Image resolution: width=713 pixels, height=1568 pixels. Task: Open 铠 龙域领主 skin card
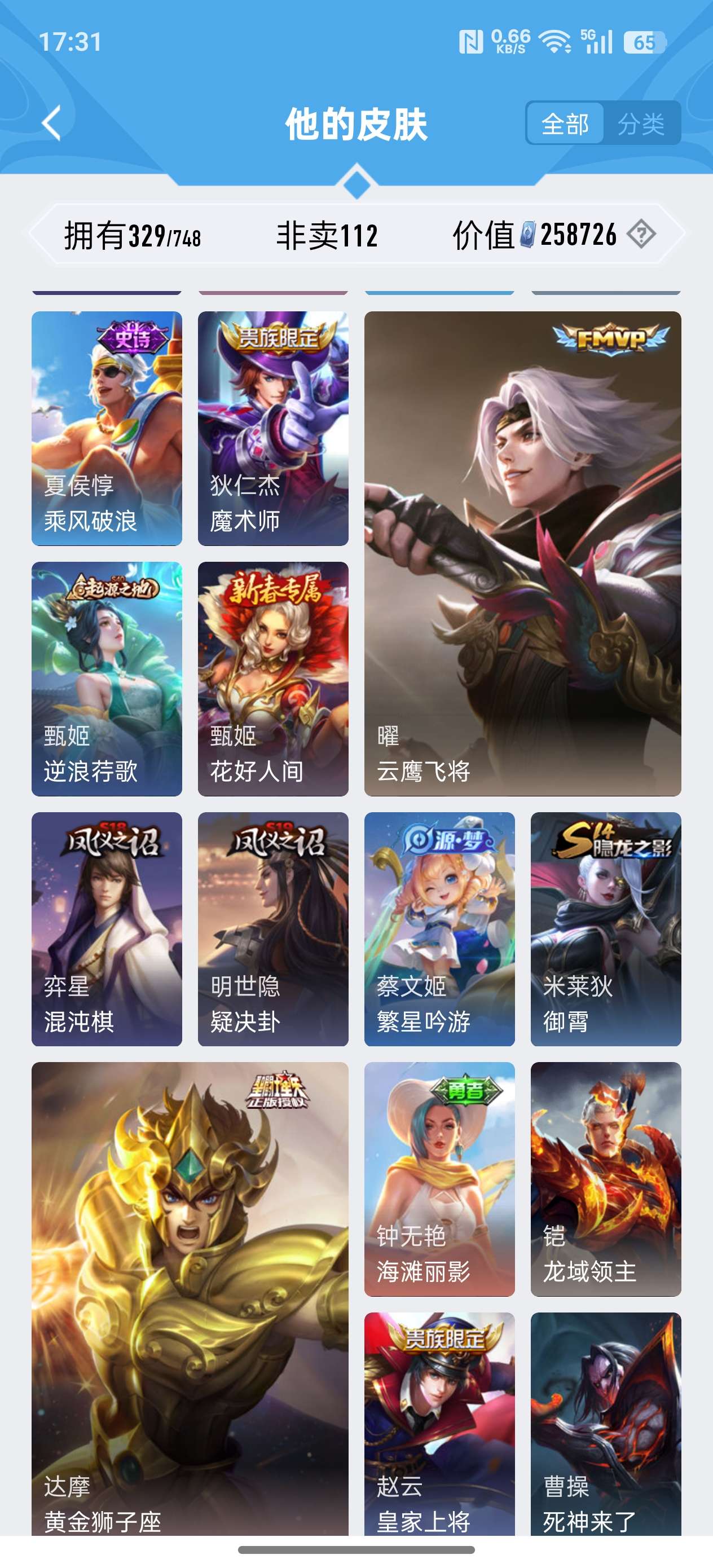(x=605, y=1178)
